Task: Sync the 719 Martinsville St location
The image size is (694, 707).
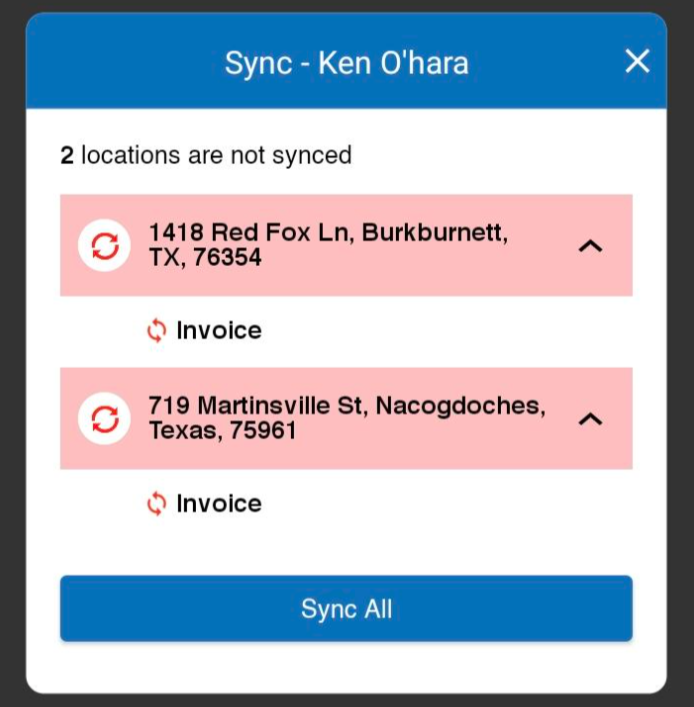Action: (x=105, y=418)
